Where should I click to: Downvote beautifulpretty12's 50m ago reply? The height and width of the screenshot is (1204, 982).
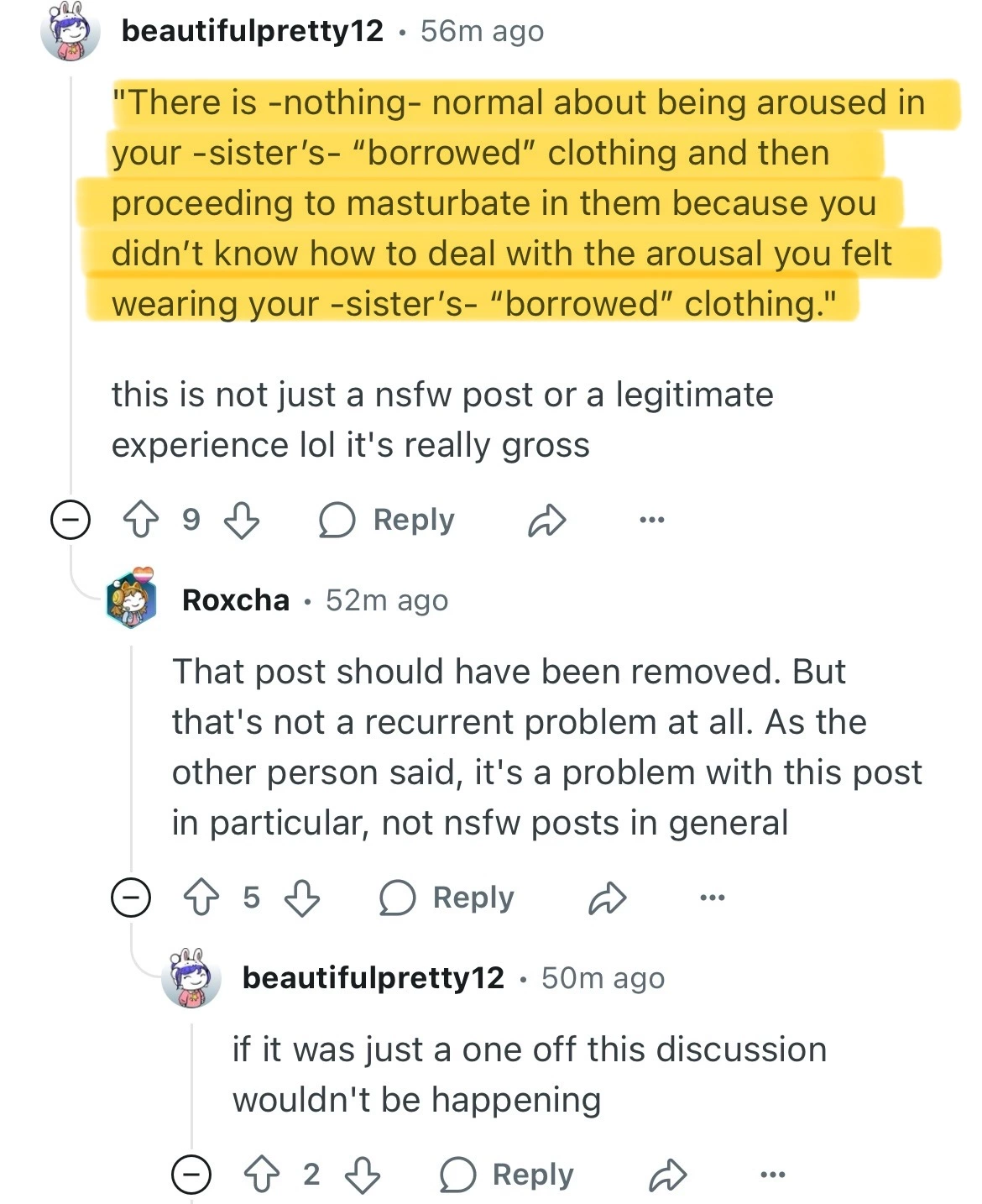coord(363,1175)
